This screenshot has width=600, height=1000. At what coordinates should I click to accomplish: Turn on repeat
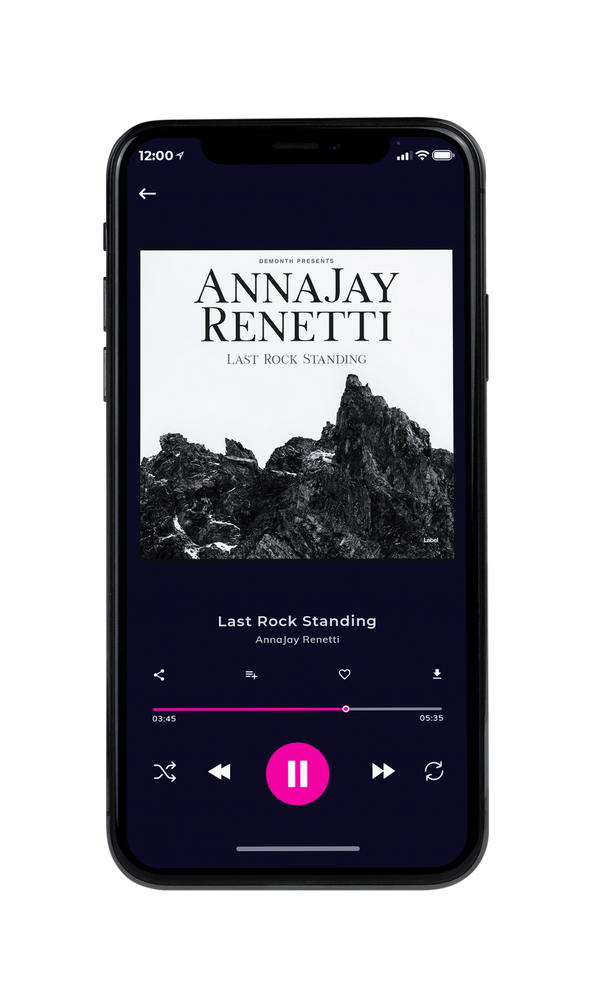pos(434,771)
